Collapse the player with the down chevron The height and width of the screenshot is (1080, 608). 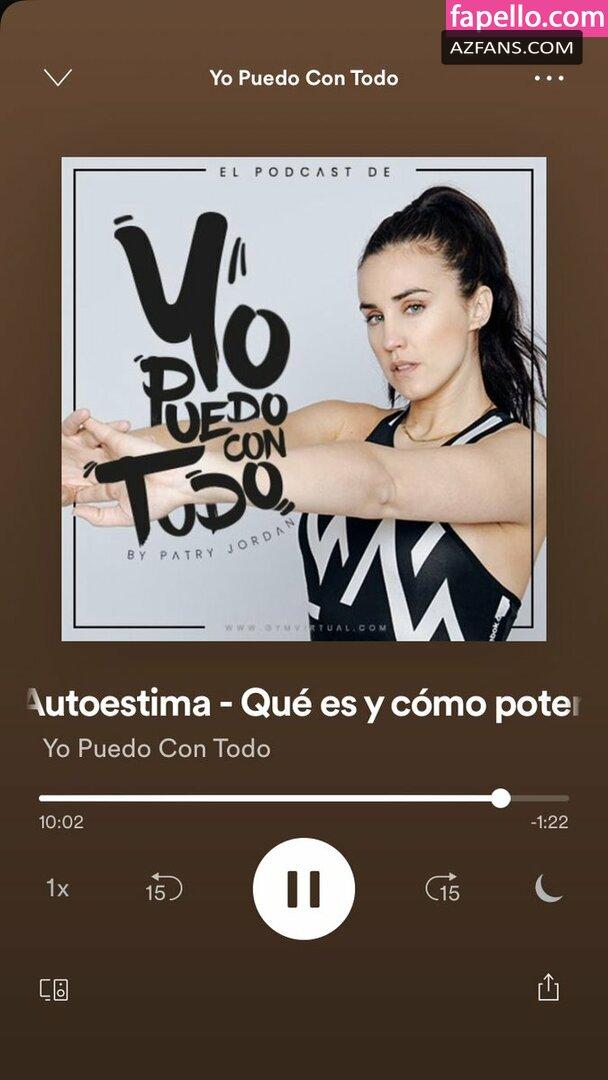coord(59,77)
